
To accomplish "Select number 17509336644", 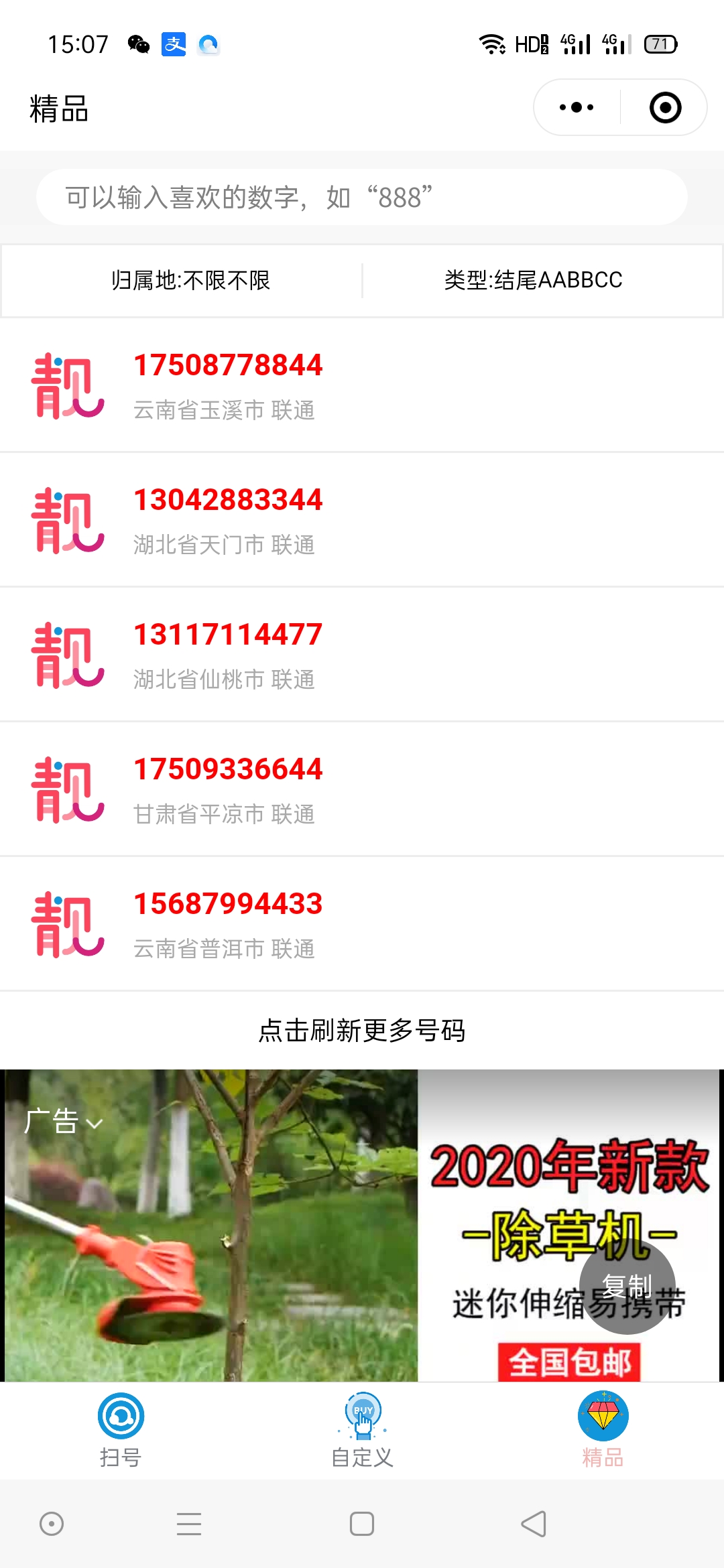I will tap(362, 789).
